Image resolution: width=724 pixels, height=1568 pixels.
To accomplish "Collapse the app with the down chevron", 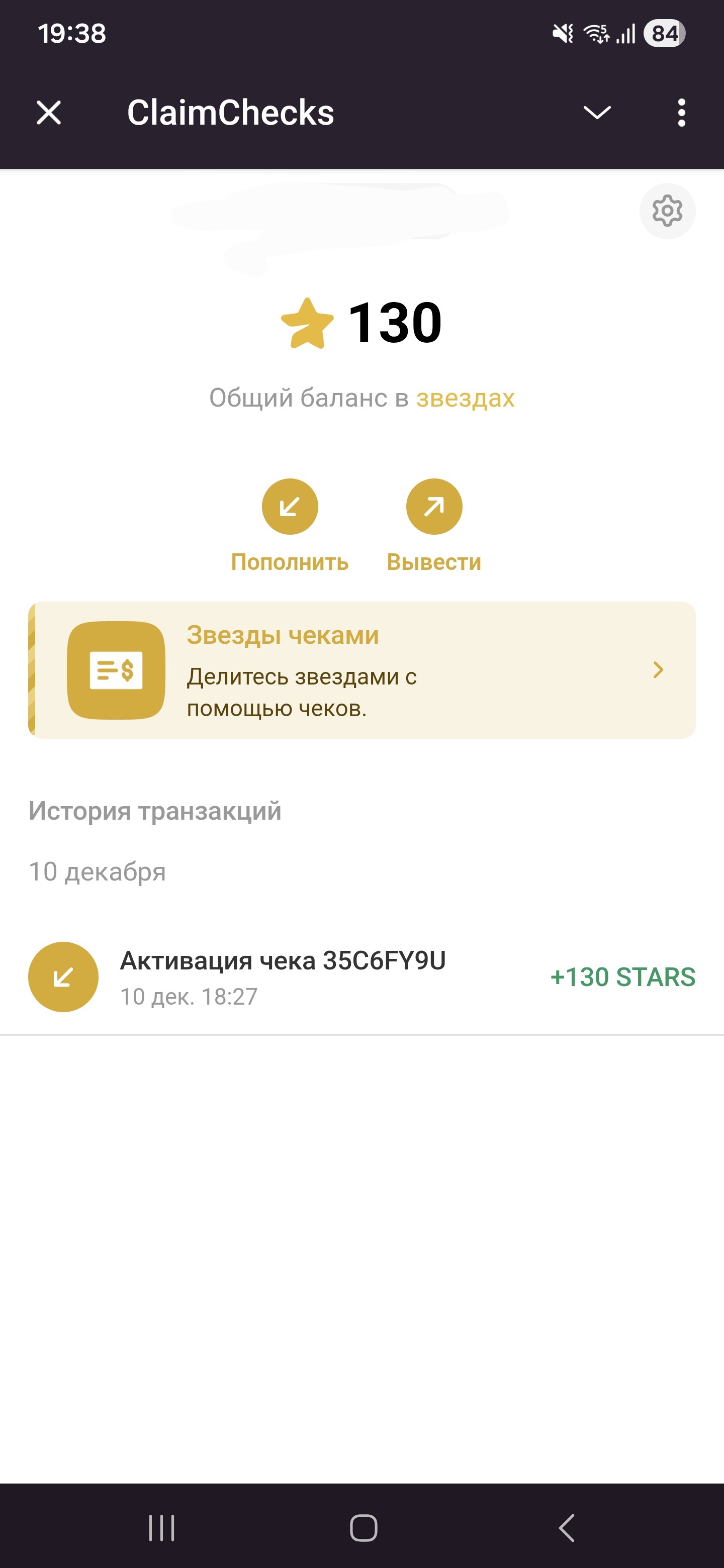I will pos(596,113).
